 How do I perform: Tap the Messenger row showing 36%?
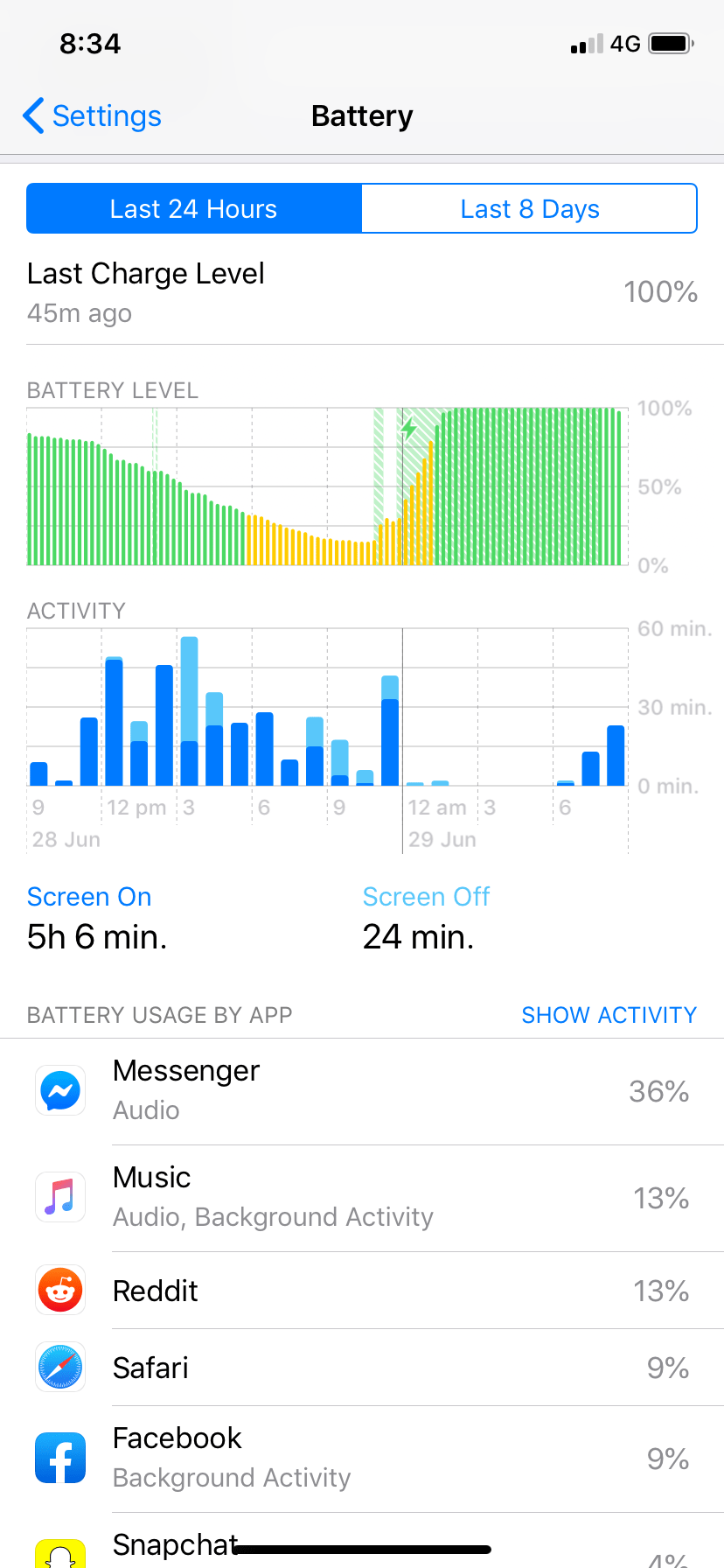(362, 1090)
